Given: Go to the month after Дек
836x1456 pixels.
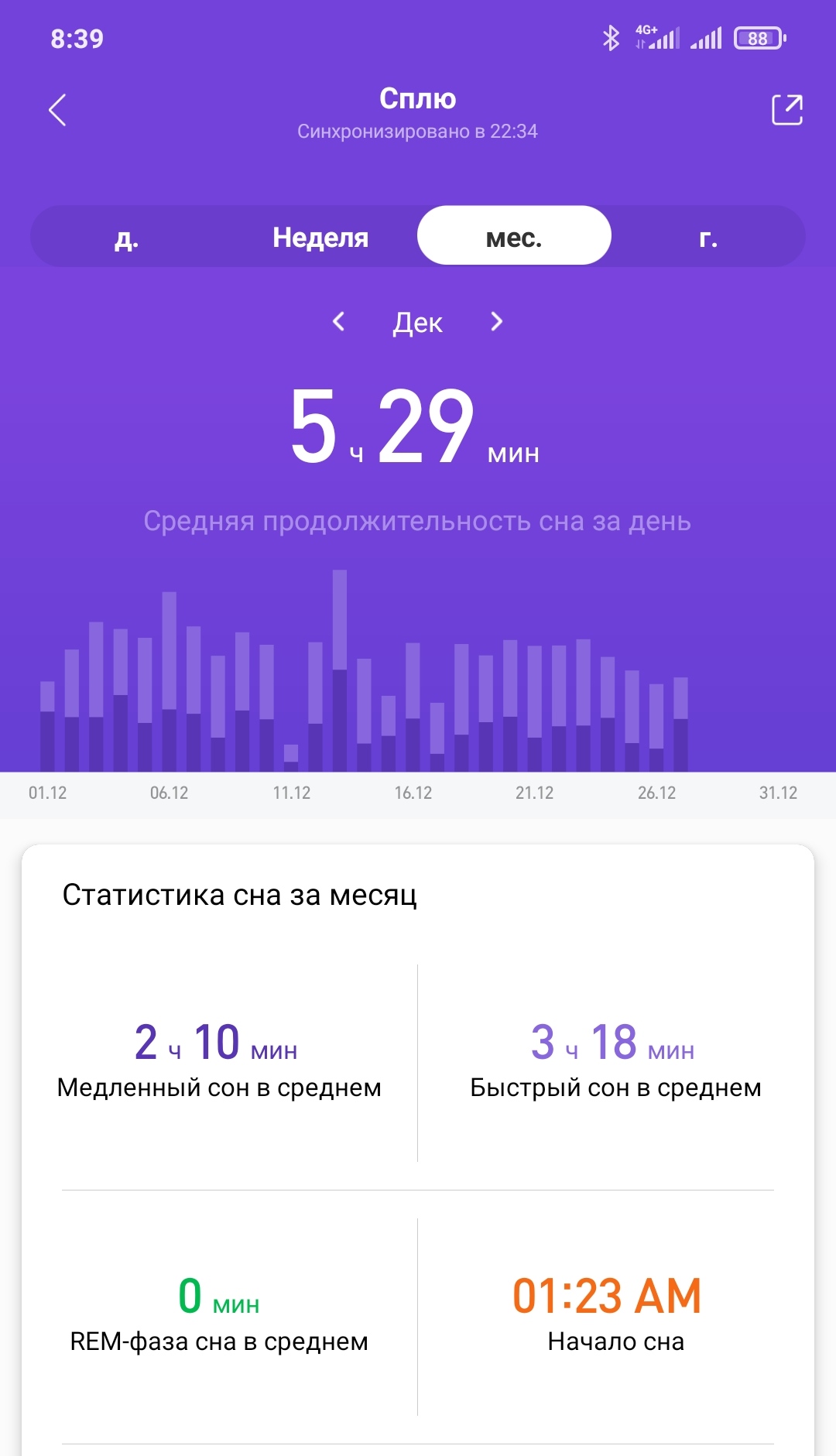Looking at the screenshot, I should coord(497,321).
